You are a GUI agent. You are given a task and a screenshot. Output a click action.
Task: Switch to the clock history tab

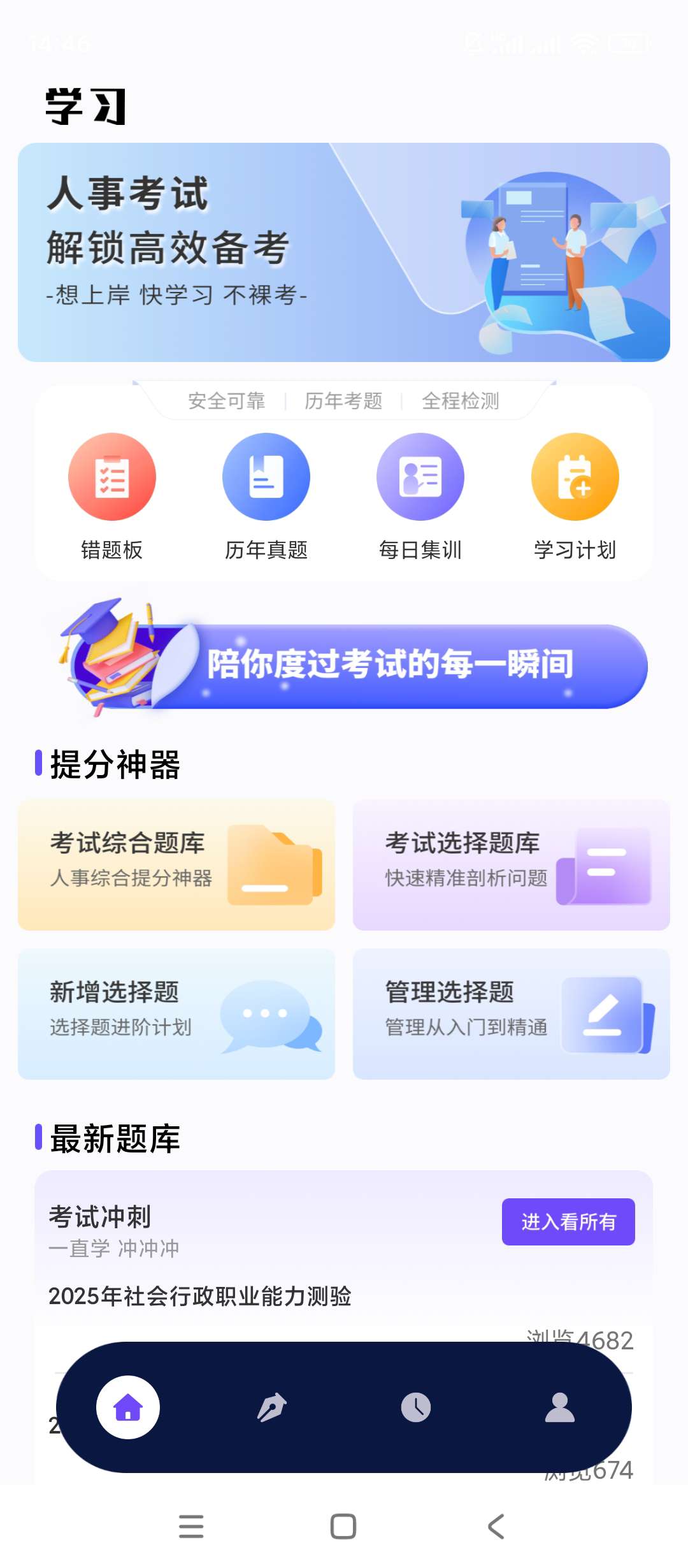tap(416, 1407)
